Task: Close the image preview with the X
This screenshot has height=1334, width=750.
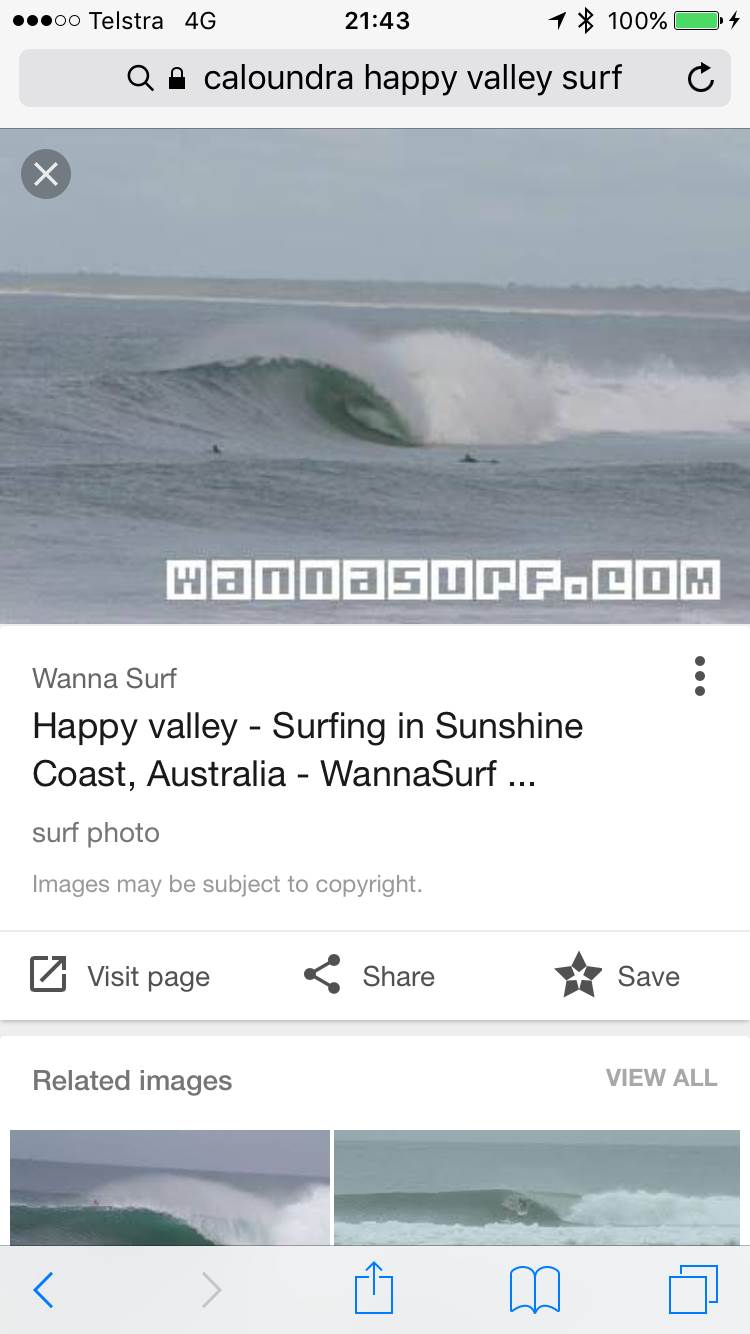Action: click(x=46, y=174)
